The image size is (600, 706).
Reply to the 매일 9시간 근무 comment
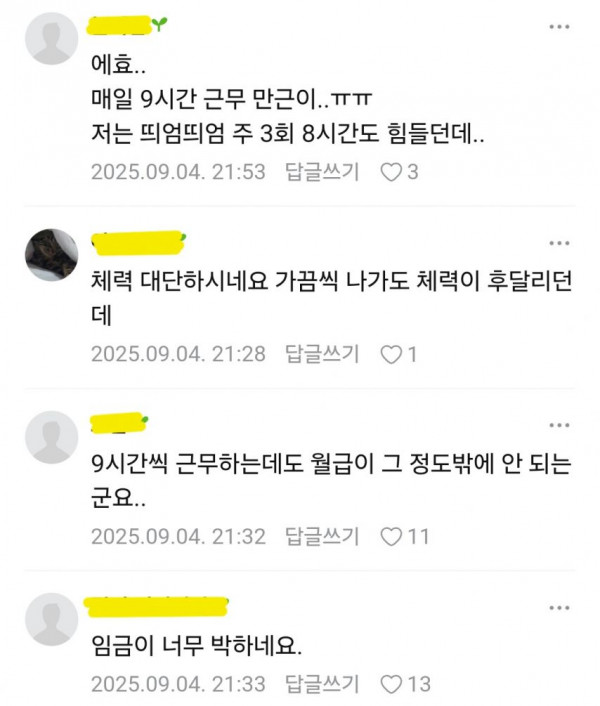click(323, 171)
